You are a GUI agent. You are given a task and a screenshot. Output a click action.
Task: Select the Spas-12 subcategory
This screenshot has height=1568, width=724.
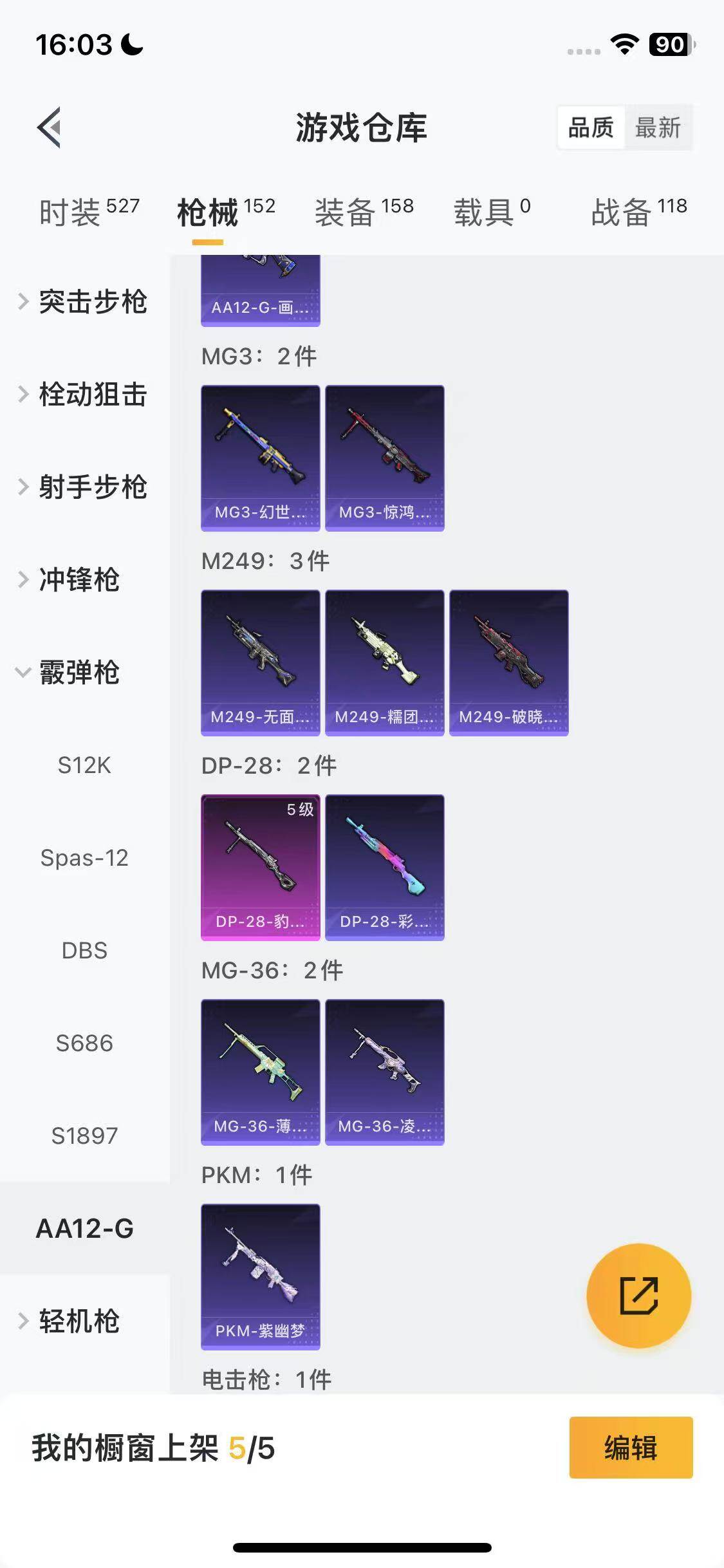[84, 858]
